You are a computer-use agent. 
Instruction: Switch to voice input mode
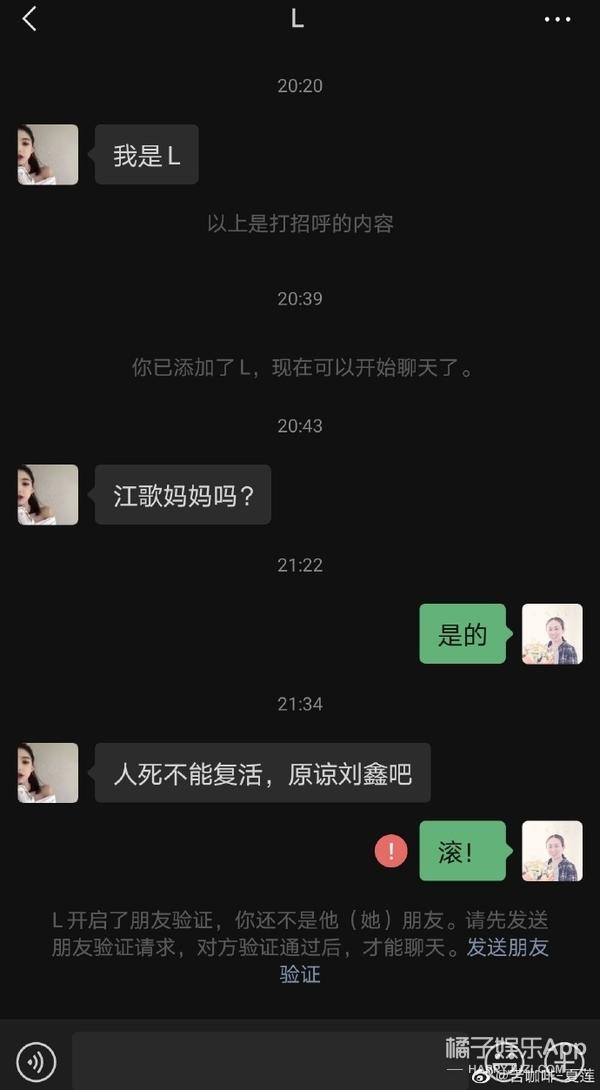[x=37, y=1061]
